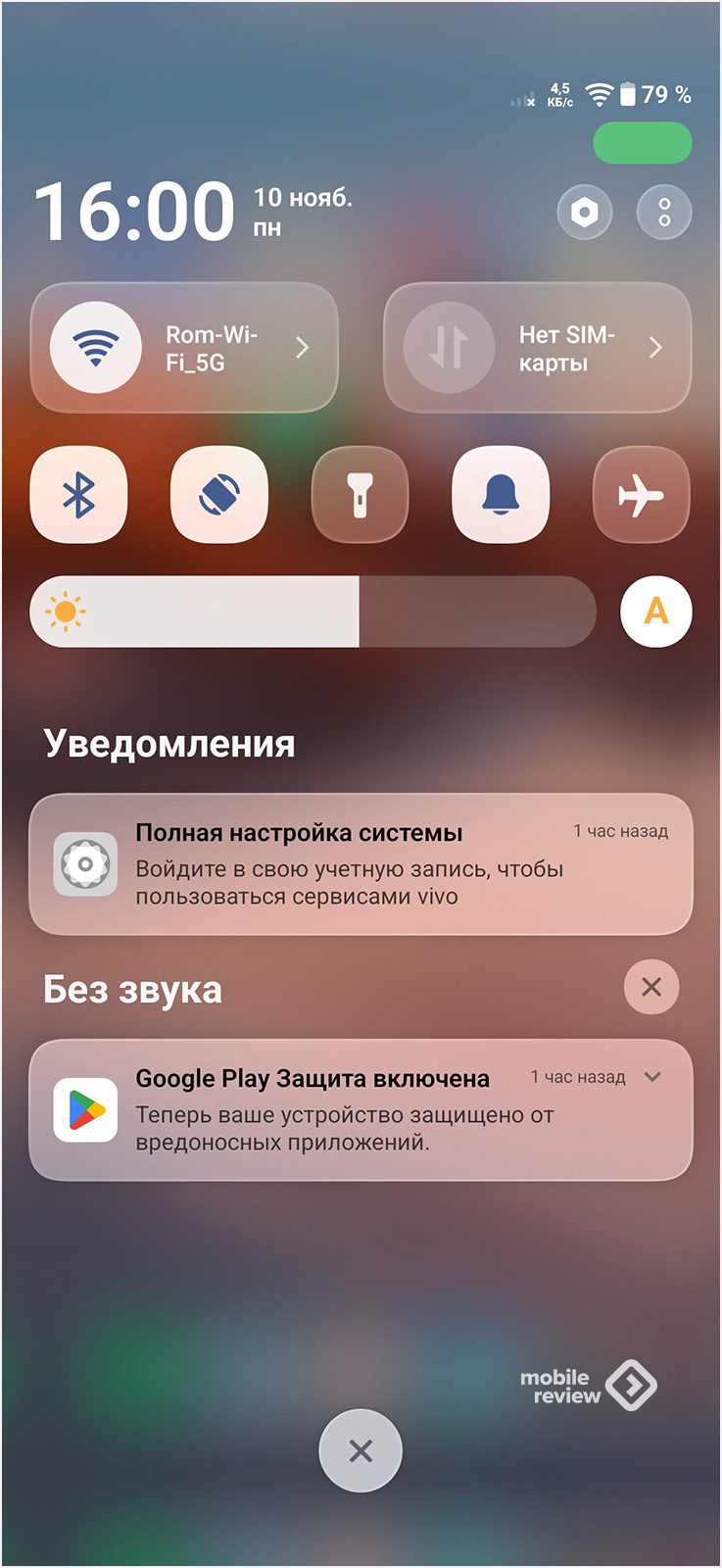The image size is (722, 1568).
Task: Expand Wi-Fi network list chevron
Action: [303, 348]
